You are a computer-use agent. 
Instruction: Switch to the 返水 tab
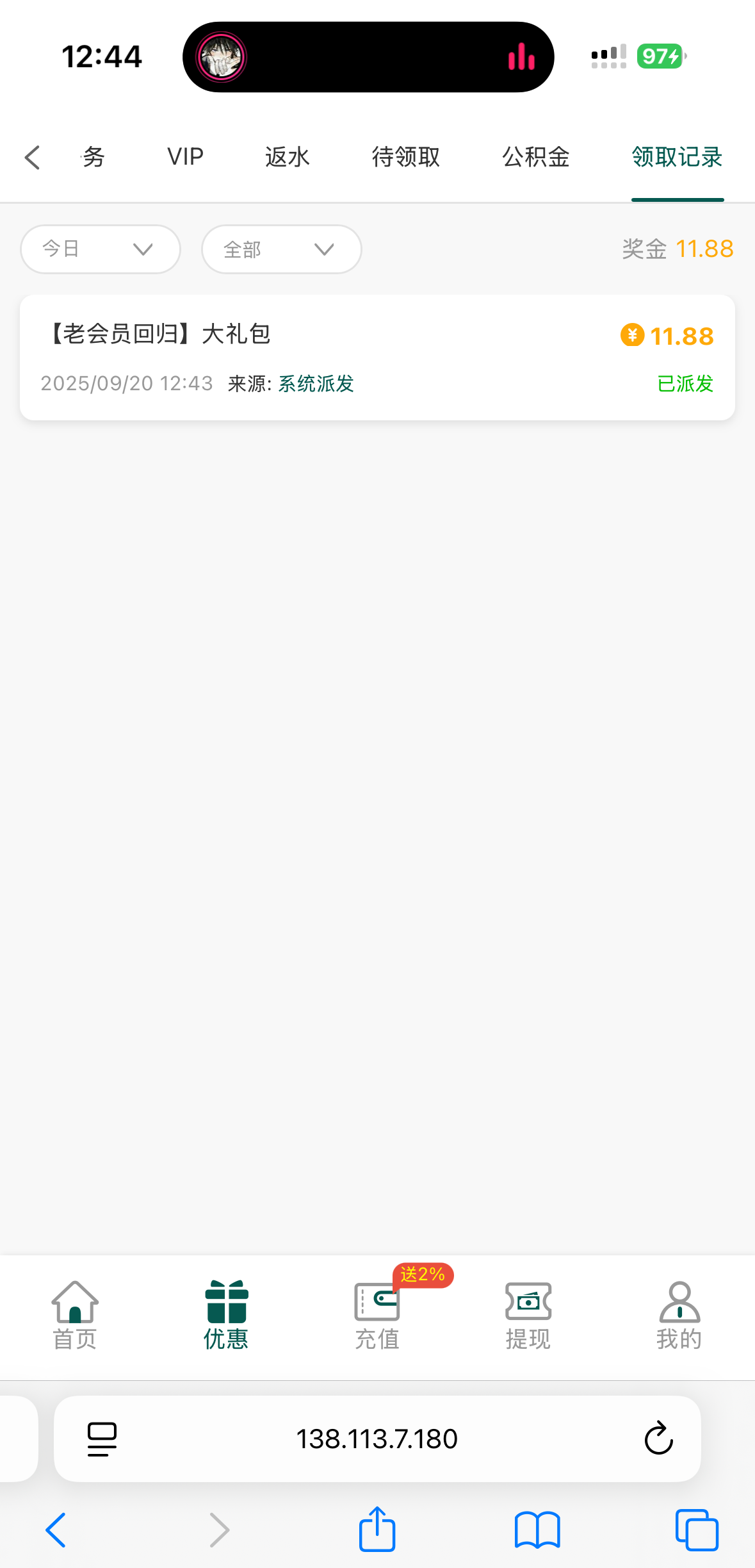pyautogui.click(x=288, y=157)
